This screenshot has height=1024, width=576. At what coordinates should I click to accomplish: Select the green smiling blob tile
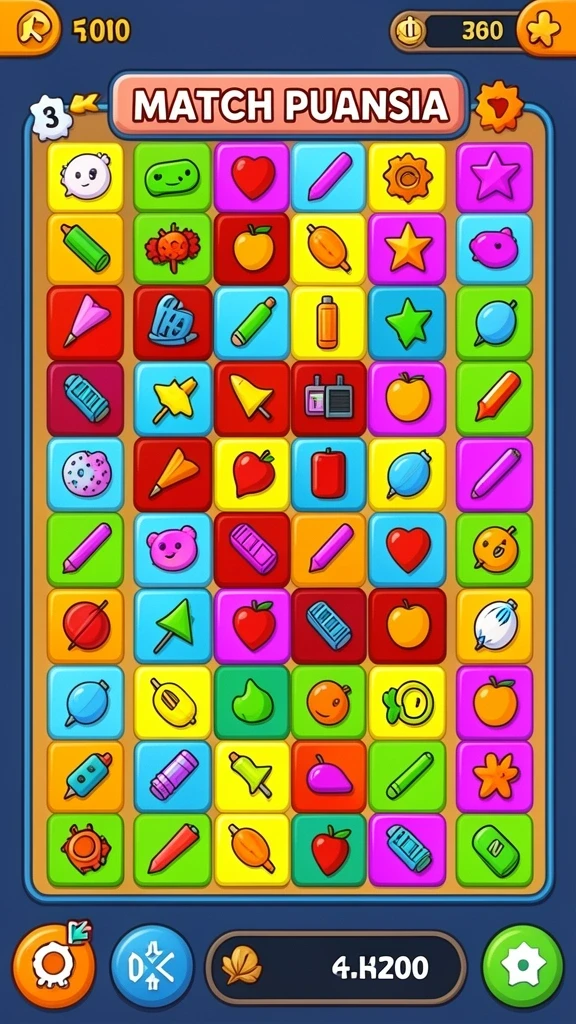172,177
